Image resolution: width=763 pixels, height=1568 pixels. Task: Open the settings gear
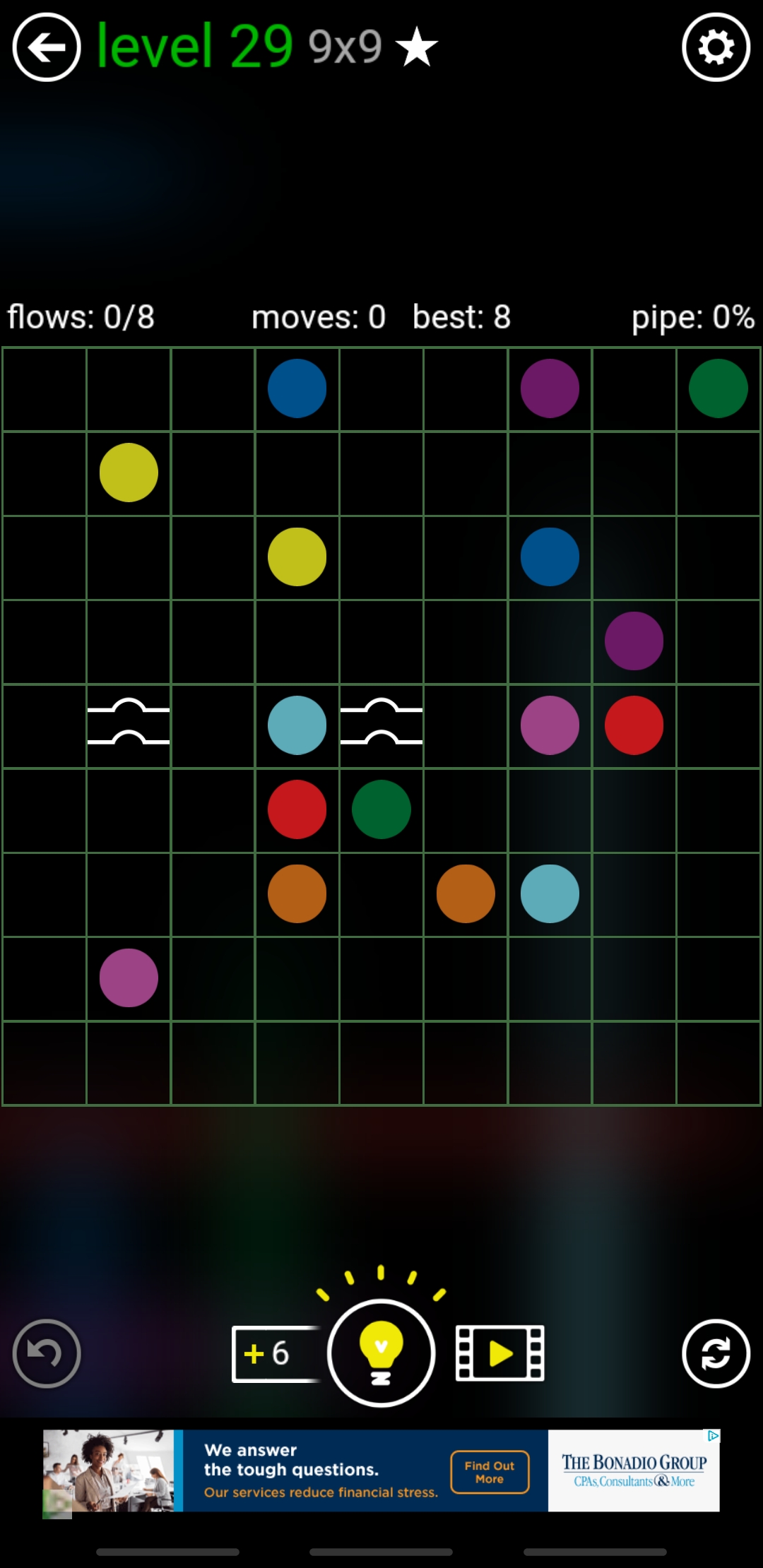click(716, 48)
